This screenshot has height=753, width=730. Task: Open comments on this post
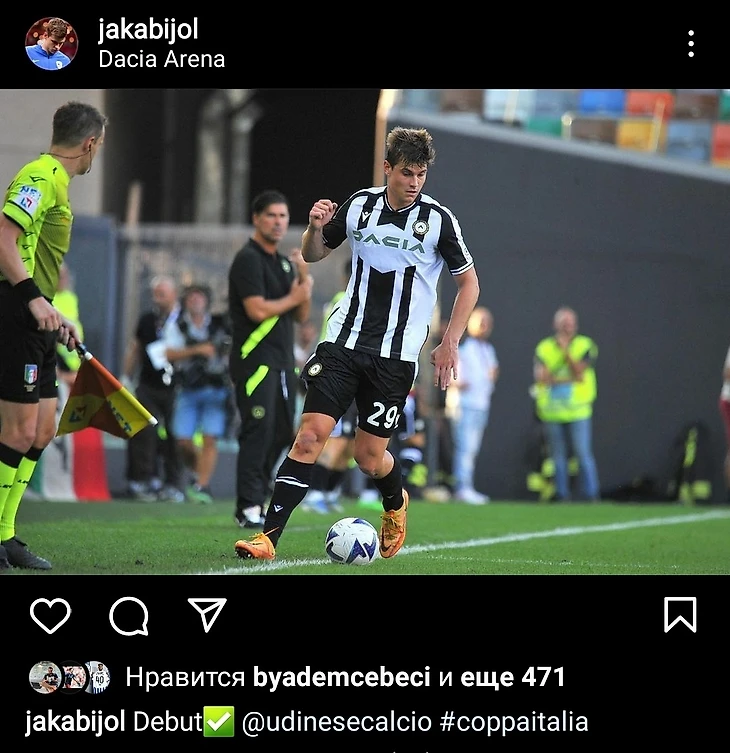(129, 615)
